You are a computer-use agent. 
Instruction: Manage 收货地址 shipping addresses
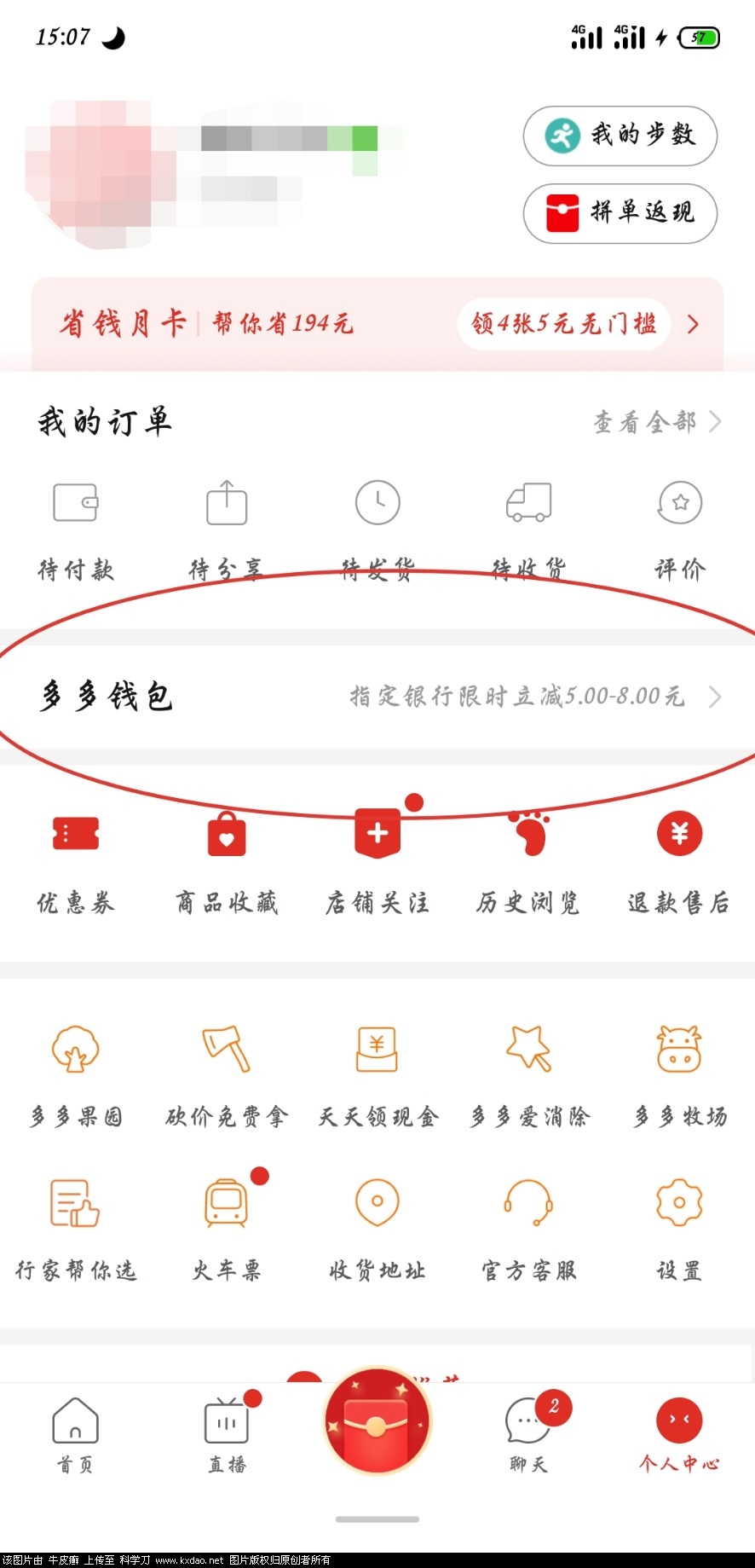point(377,1228)
